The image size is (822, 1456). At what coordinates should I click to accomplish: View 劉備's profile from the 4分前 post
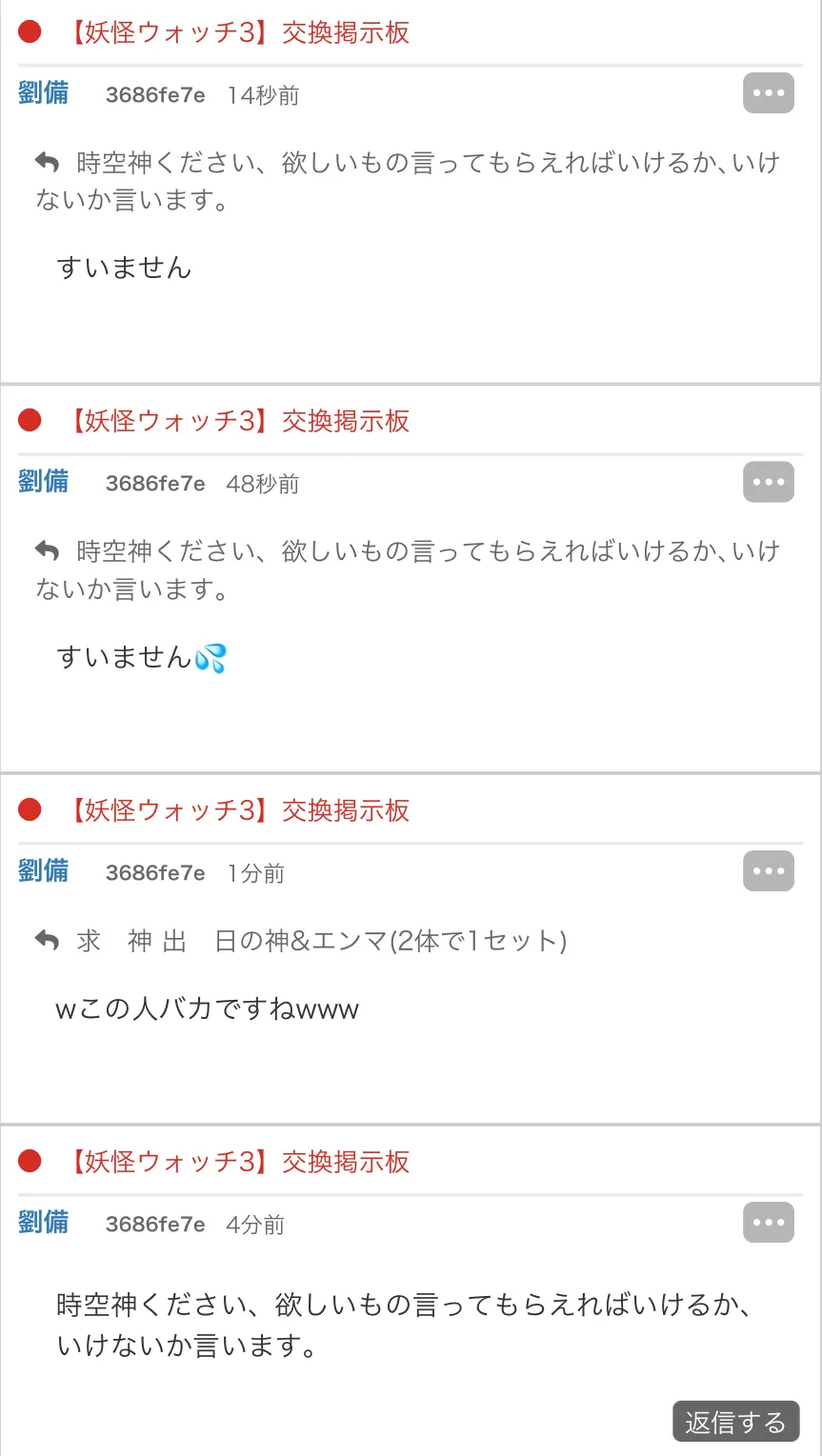coord(44,1223)
